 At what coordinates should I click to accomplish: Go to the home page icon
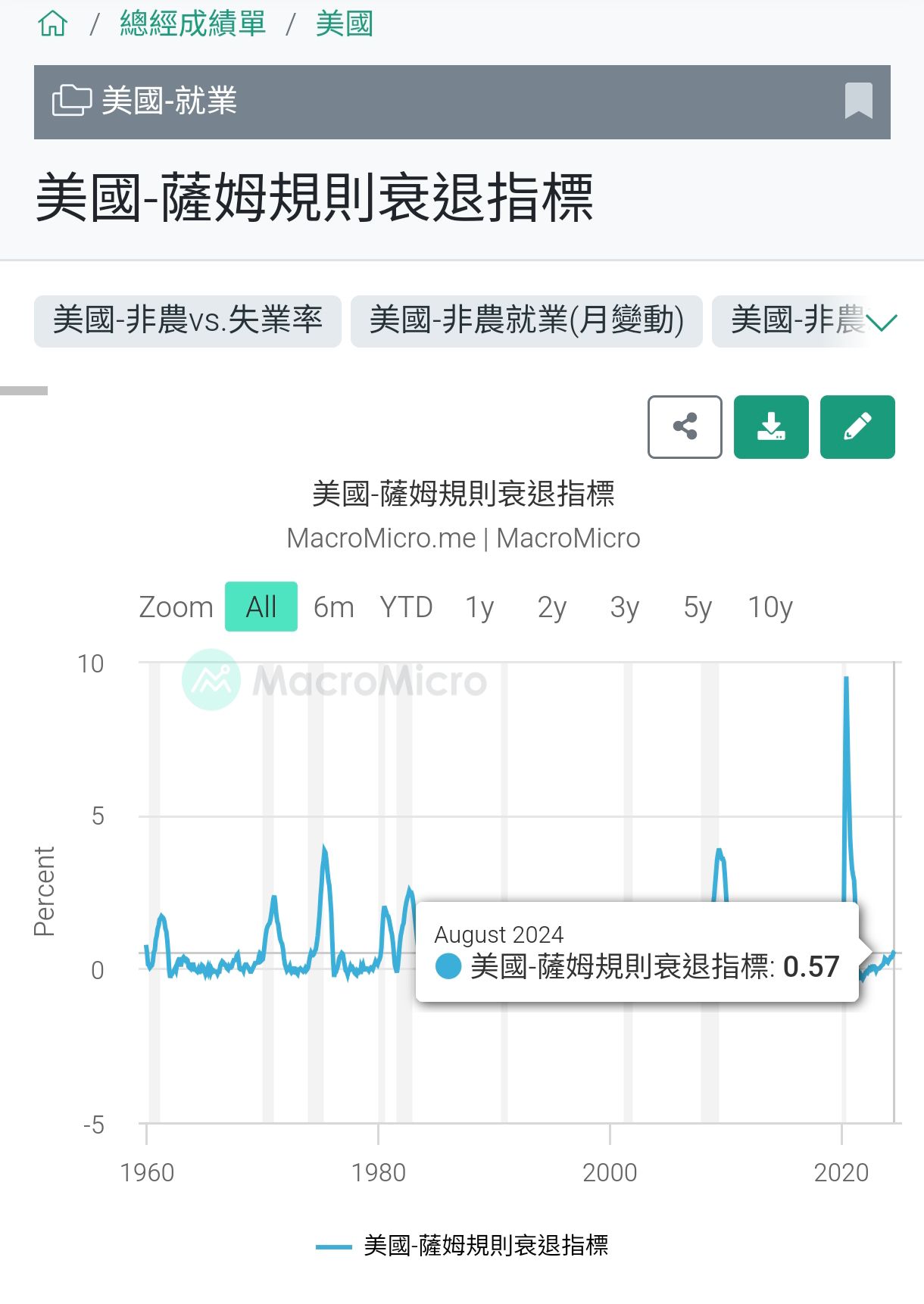pyautogui.click(x=52, y=24)
